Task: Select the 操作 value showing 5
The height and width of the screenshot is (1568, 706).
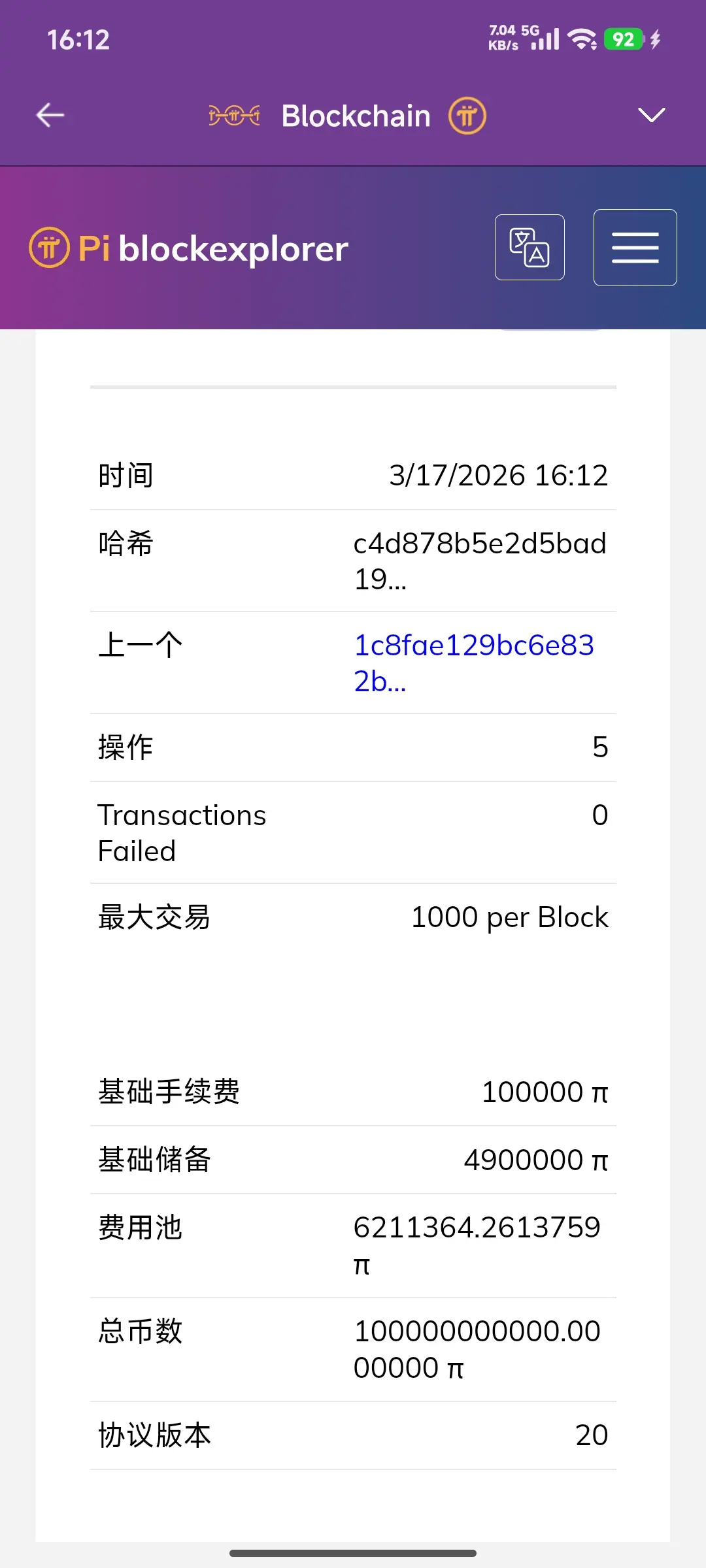Action: click(x=600, y=747)
